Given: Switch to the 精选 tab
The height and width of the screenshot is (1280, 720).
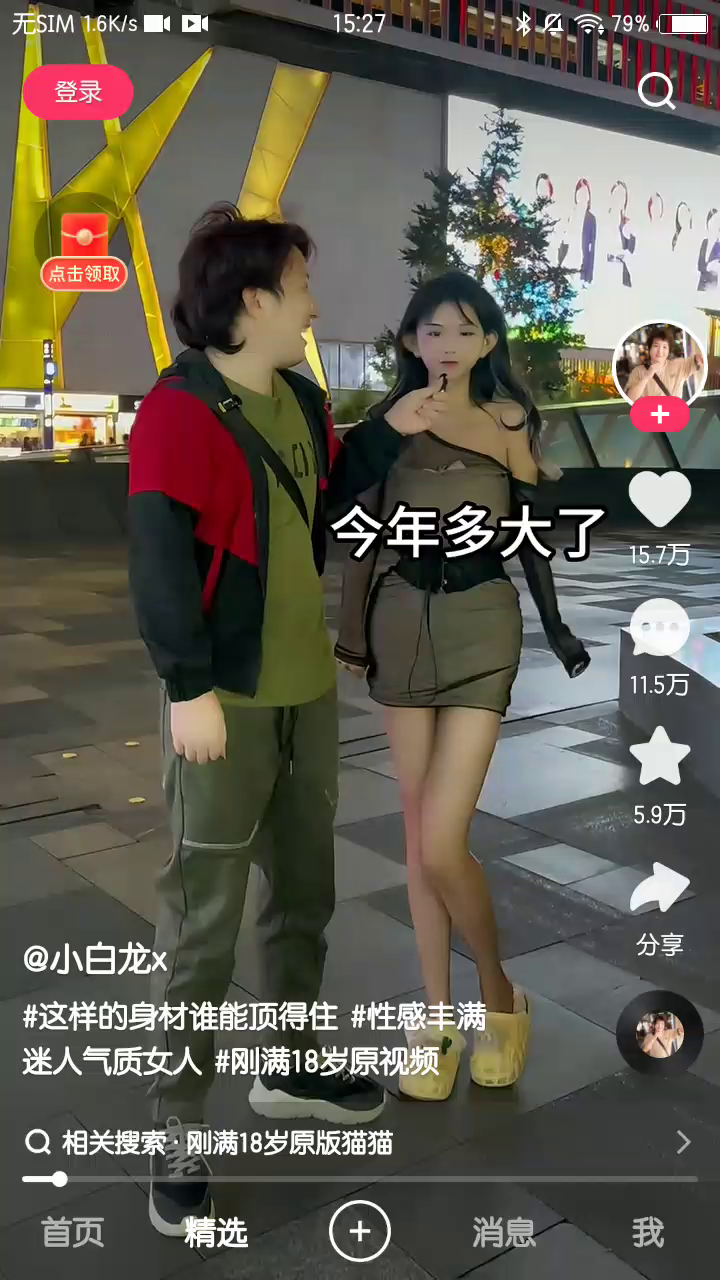Looking at the screenshot, I should pos(216,1233).
